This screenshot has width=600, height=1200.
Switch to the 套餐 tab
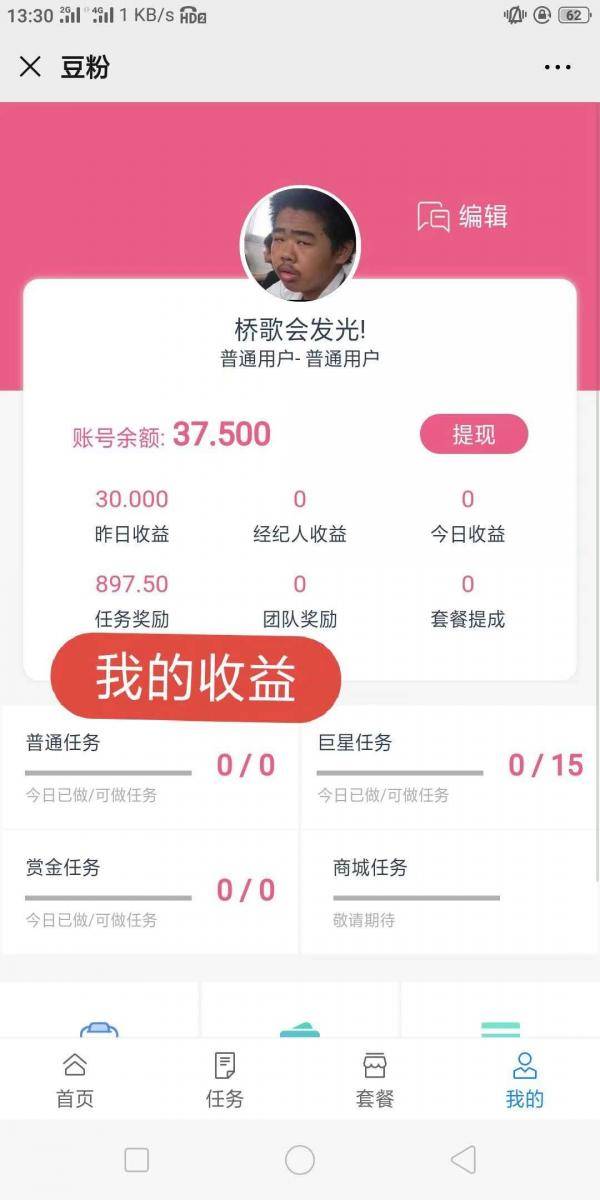pos(375,1079)
